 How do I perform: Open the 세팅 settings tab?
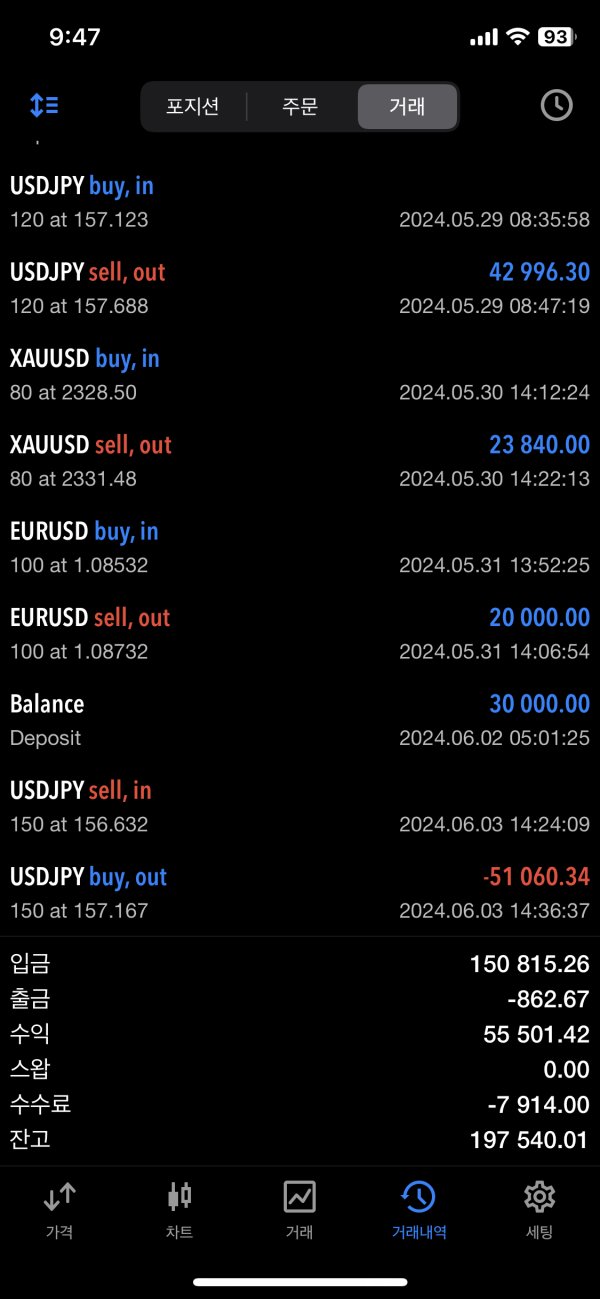tap(539, 1208)
